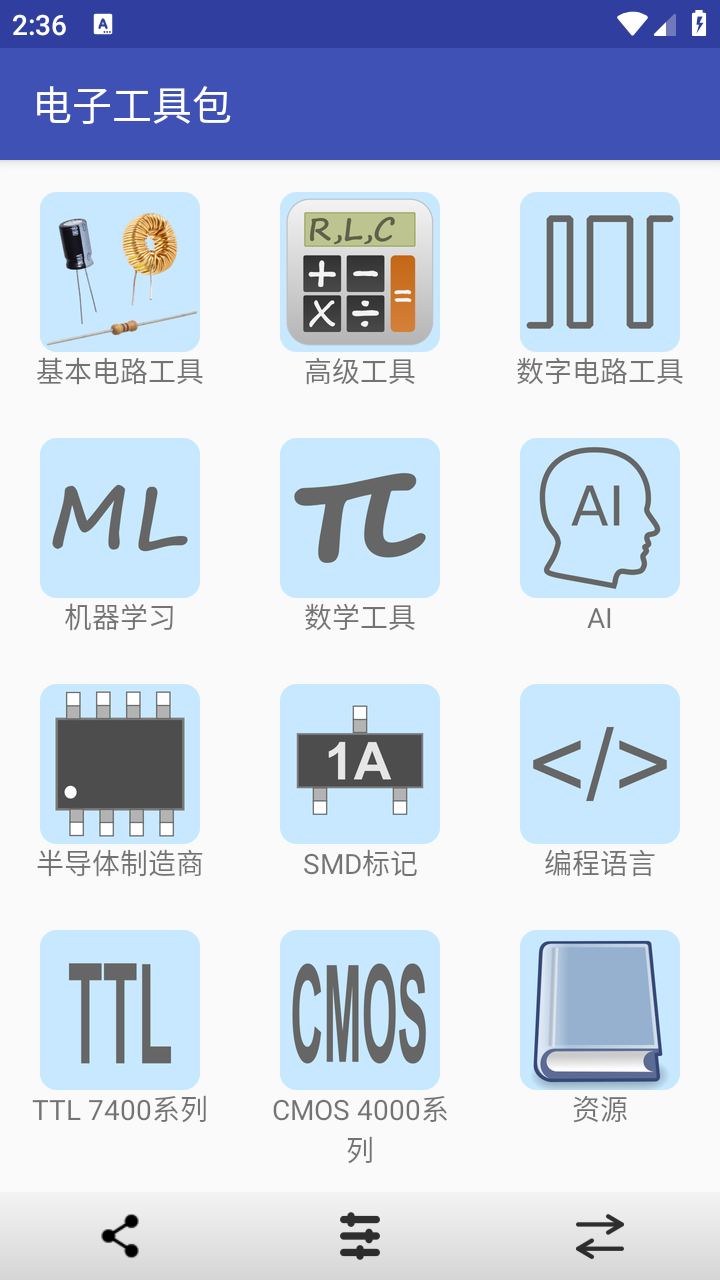Tap the </> 编程语言 icon

pyautogui.click(x=599, y=763)
